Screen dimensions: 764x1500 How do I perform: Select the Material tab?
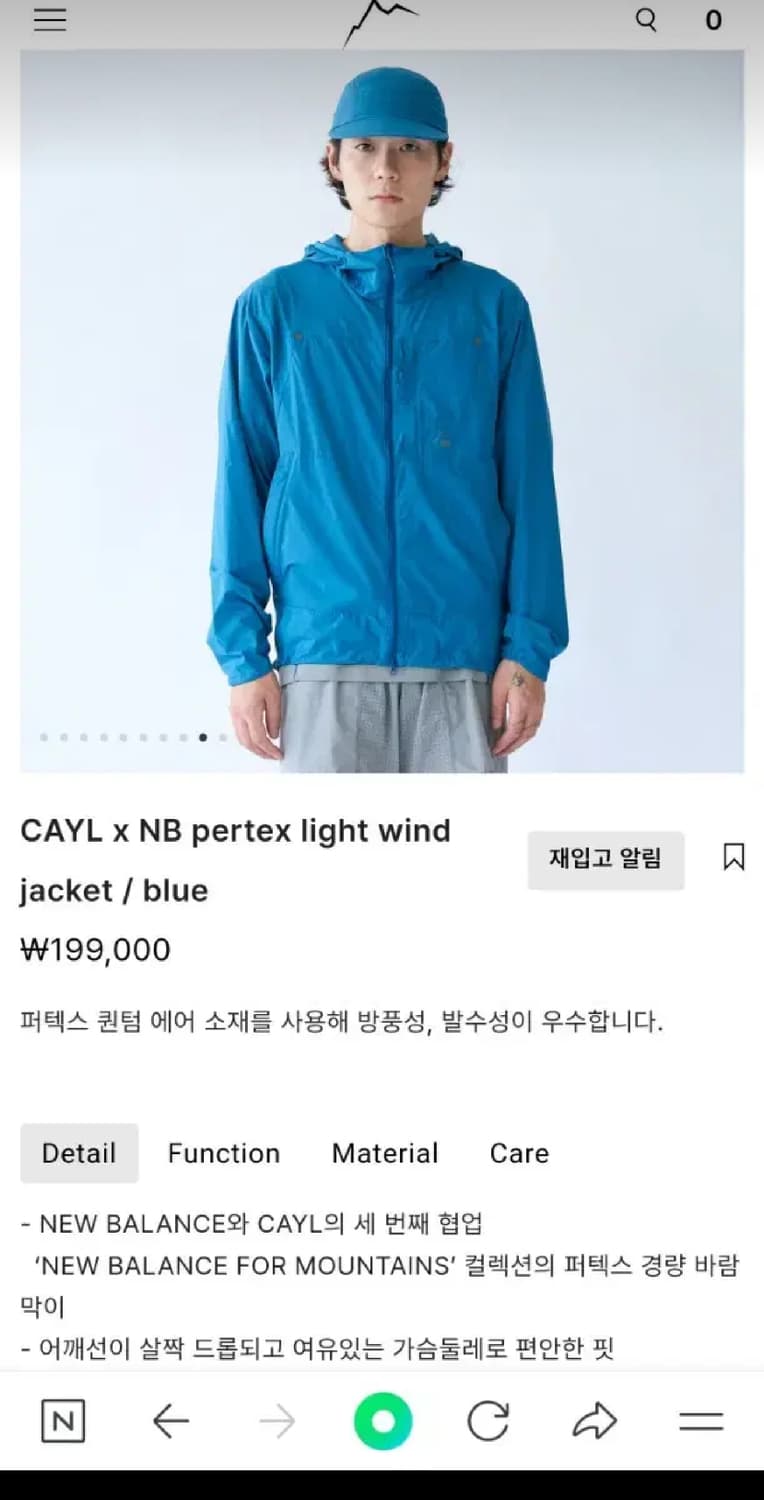pyautogui.click(x=384, y=1153)
